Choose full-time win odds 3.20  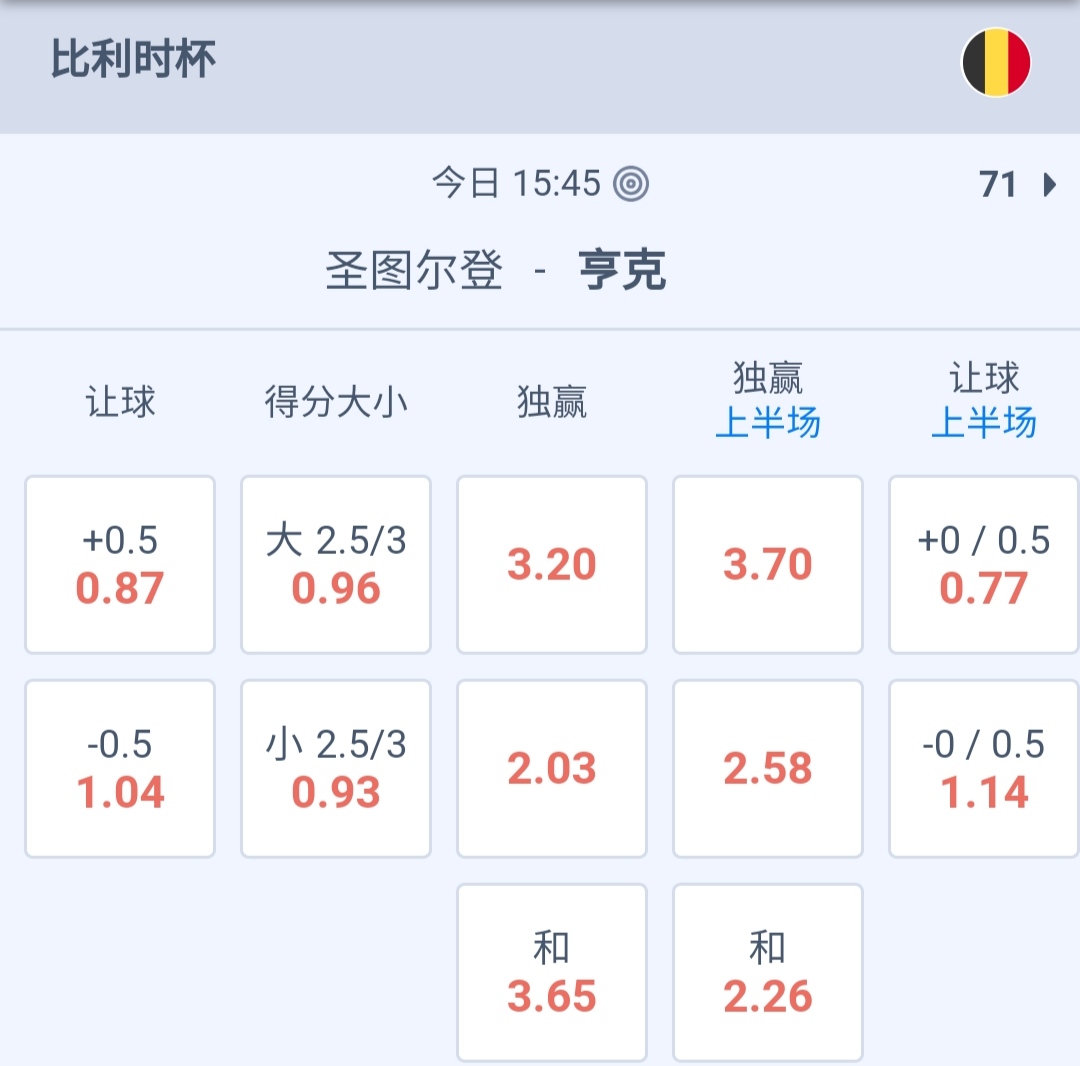coord(552,565)
